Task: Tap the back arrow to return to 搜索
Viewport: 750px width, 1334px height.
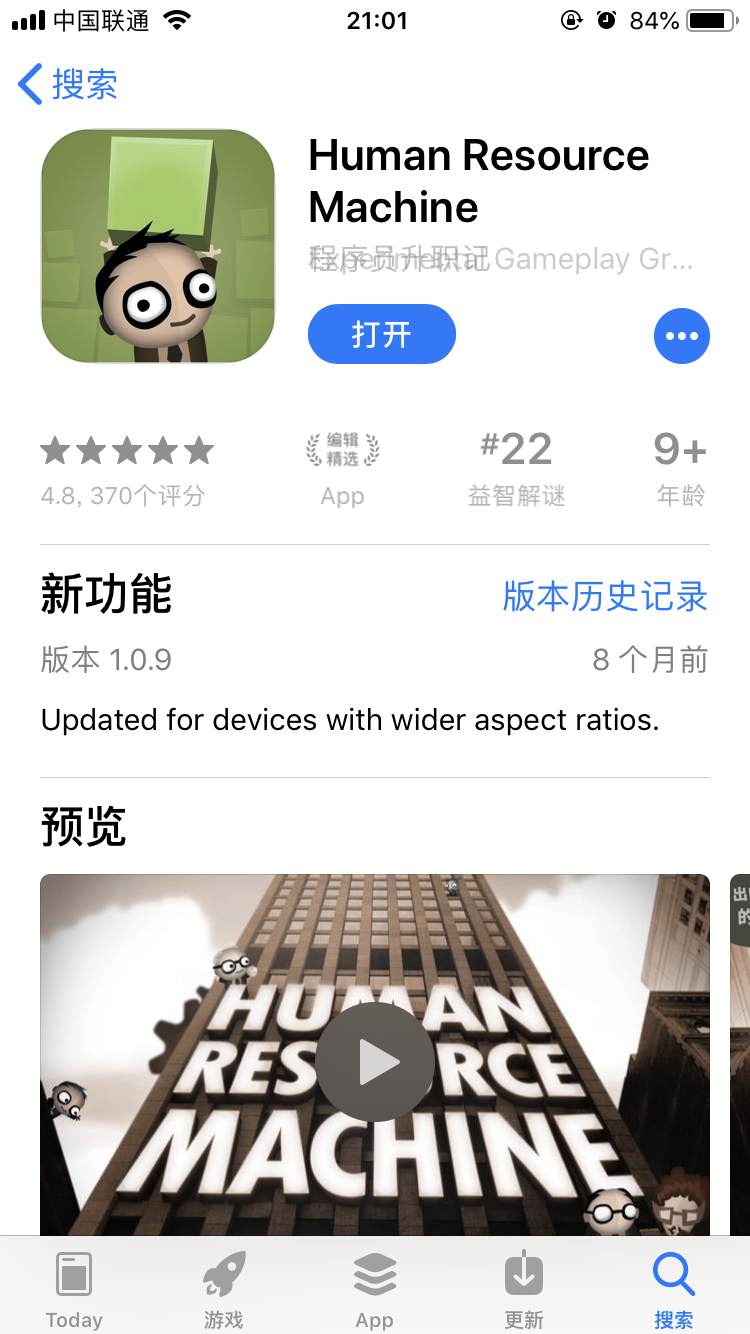Action: (60, 86)
